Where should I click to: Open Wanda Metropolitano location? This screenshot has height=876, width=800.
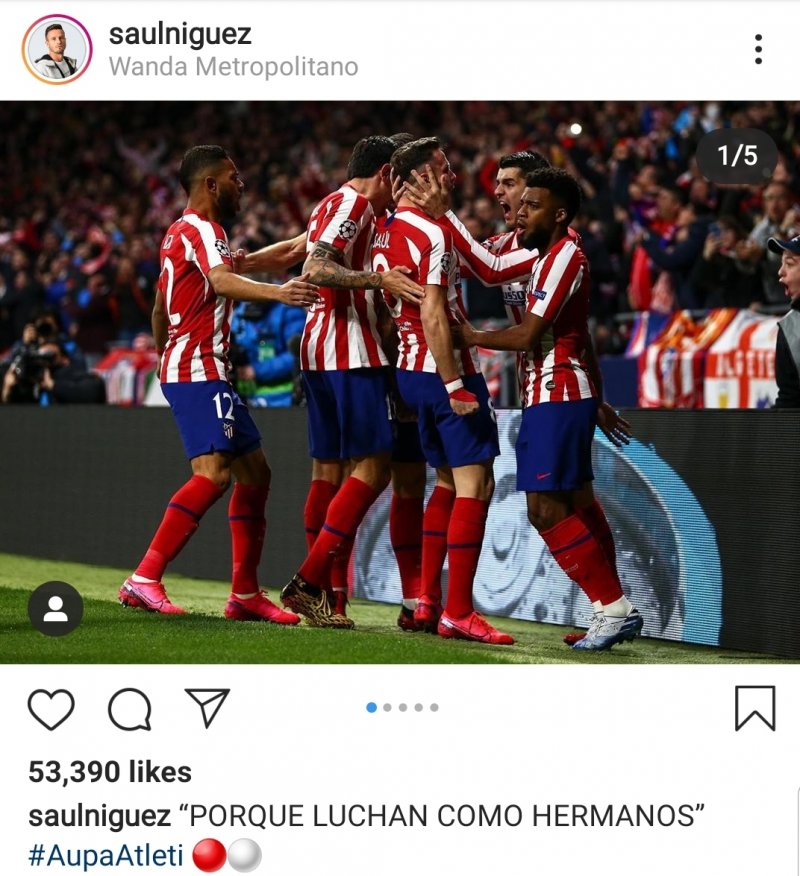pos(233,67)
